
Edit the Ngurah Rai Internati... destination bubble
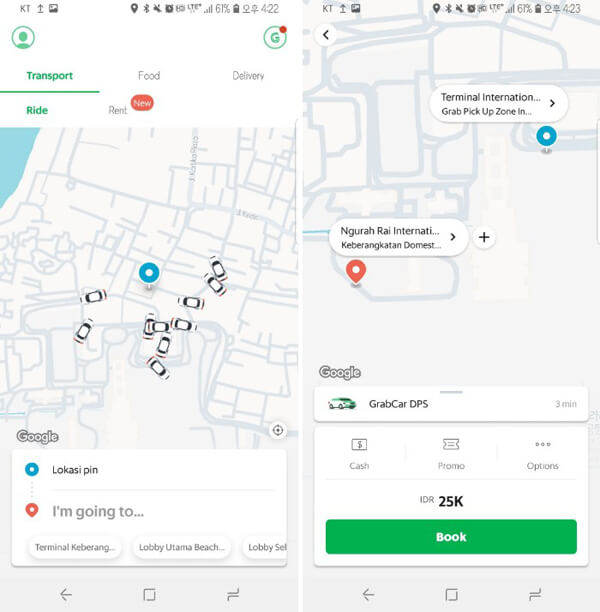[398, 237]
